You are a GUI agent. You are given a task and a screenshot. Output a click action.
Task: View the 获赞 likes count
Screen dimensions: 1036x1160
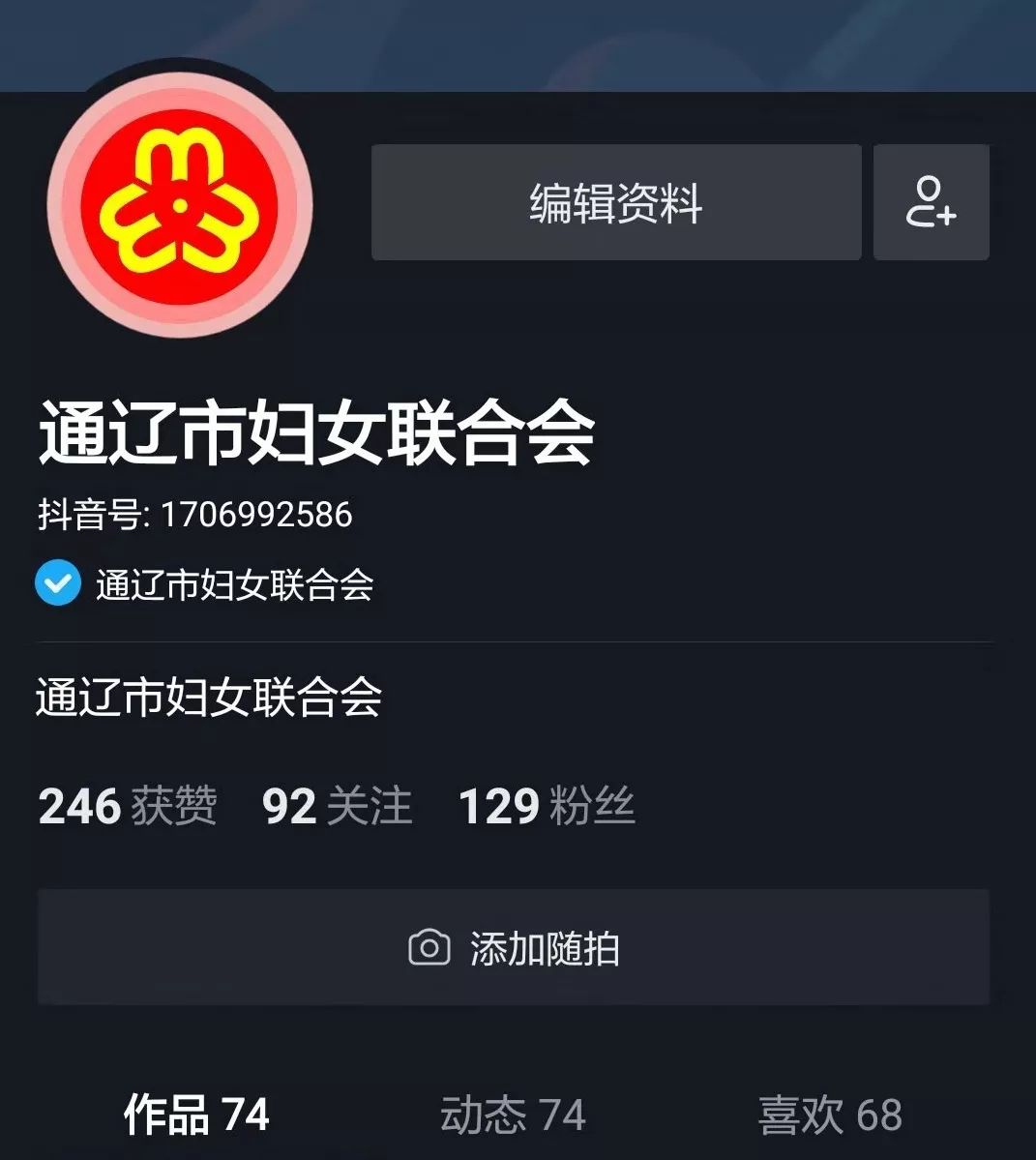point(128,806)
